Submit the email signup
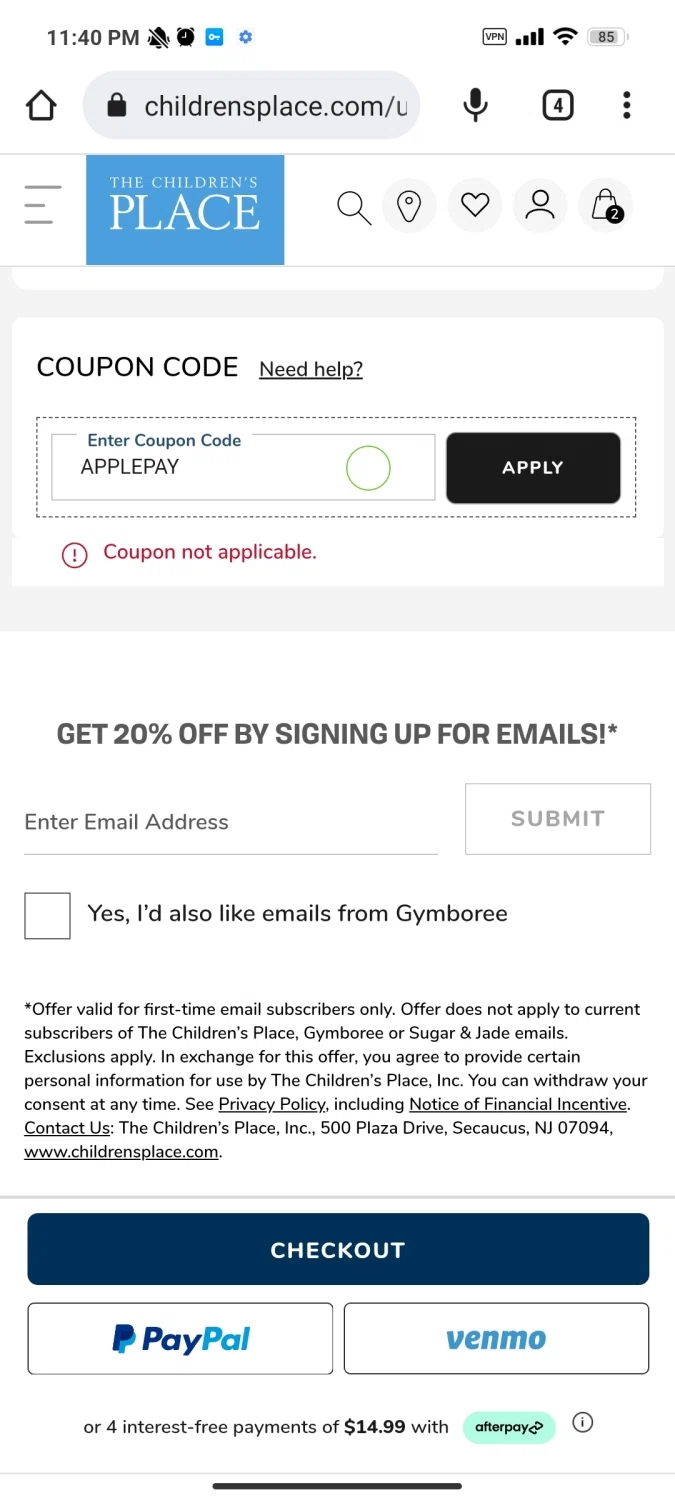This screenshot has height=1500, width=675. (557, 819)
